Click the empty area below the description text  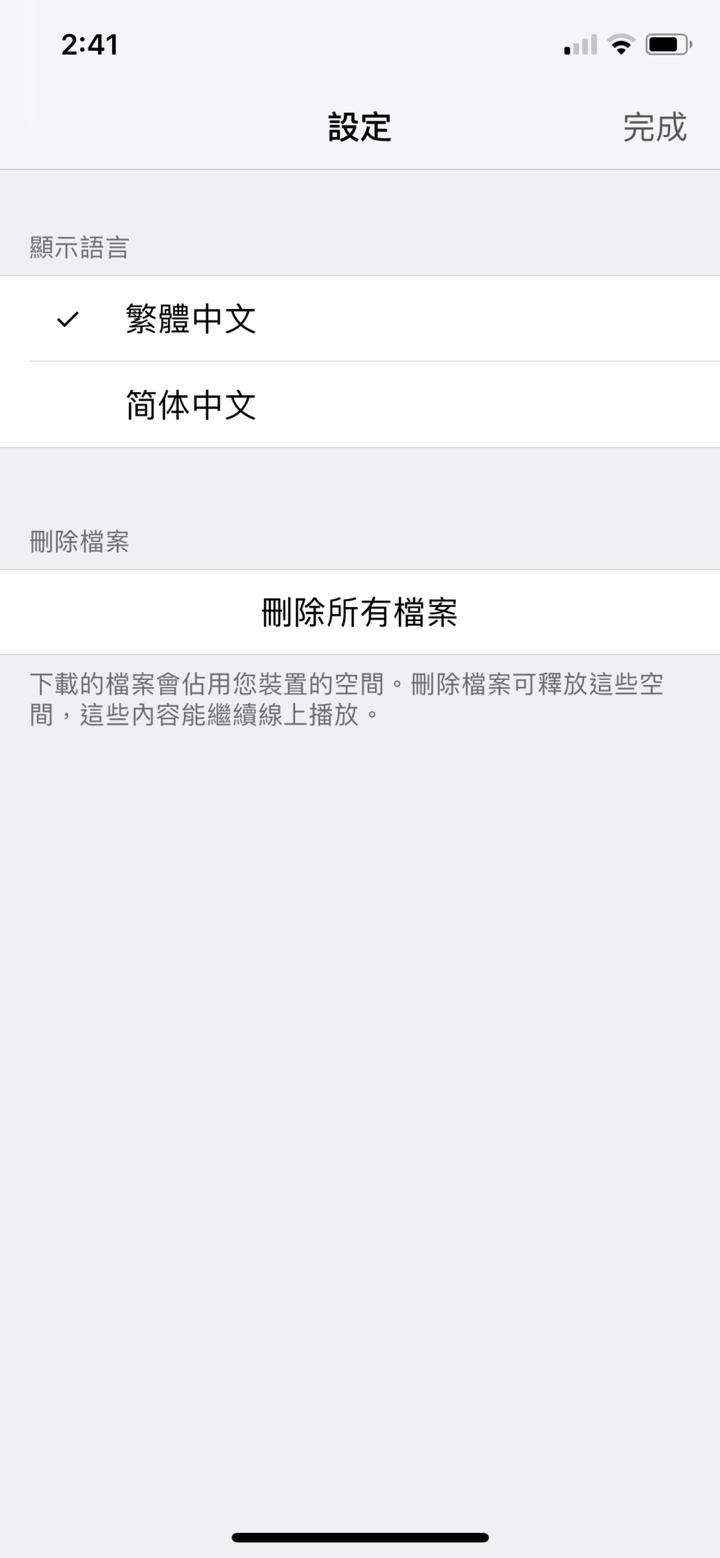pyautogui.click(x=360, y=1100)
